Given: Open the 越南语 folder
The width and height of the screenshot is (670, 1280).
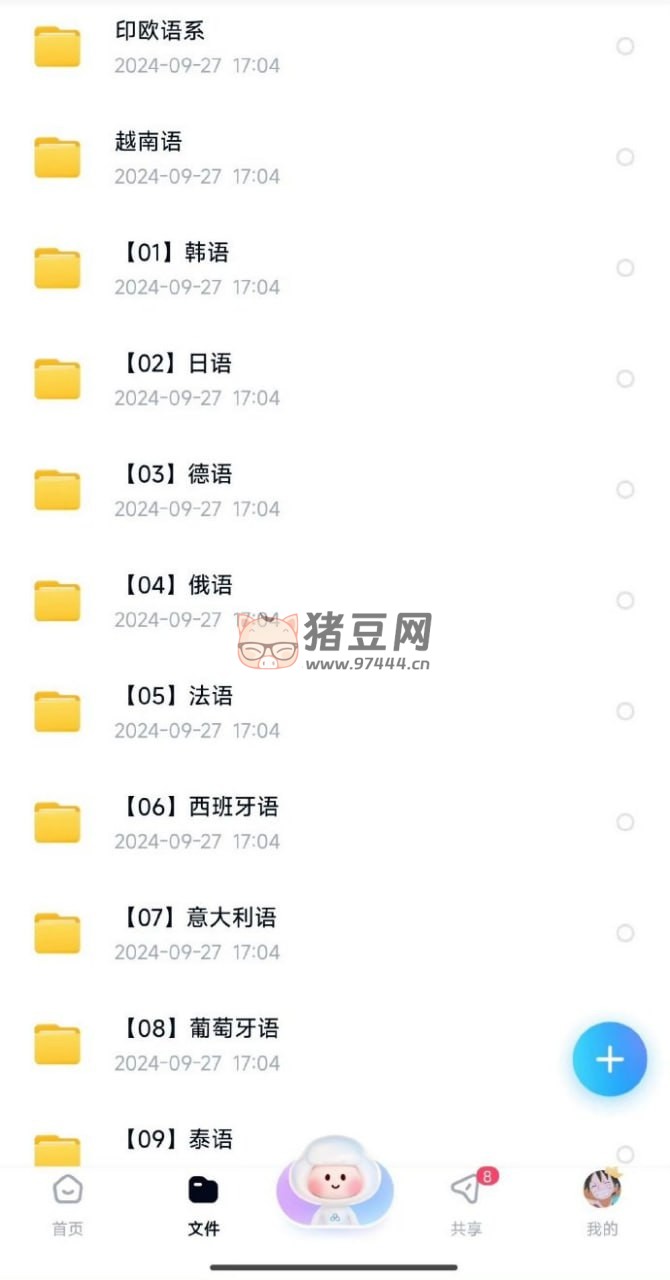Looking at the screenshot, I should (150, 158).
